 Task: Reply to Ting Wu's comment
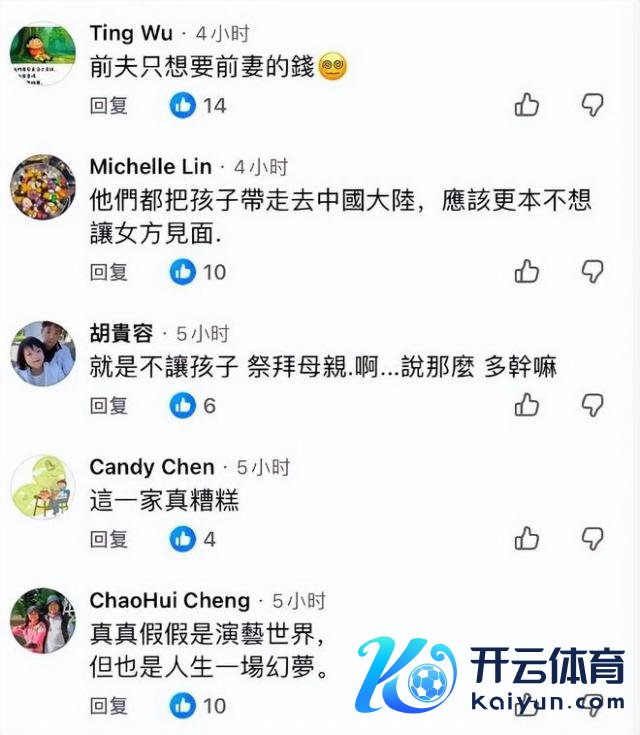[109, 105]
